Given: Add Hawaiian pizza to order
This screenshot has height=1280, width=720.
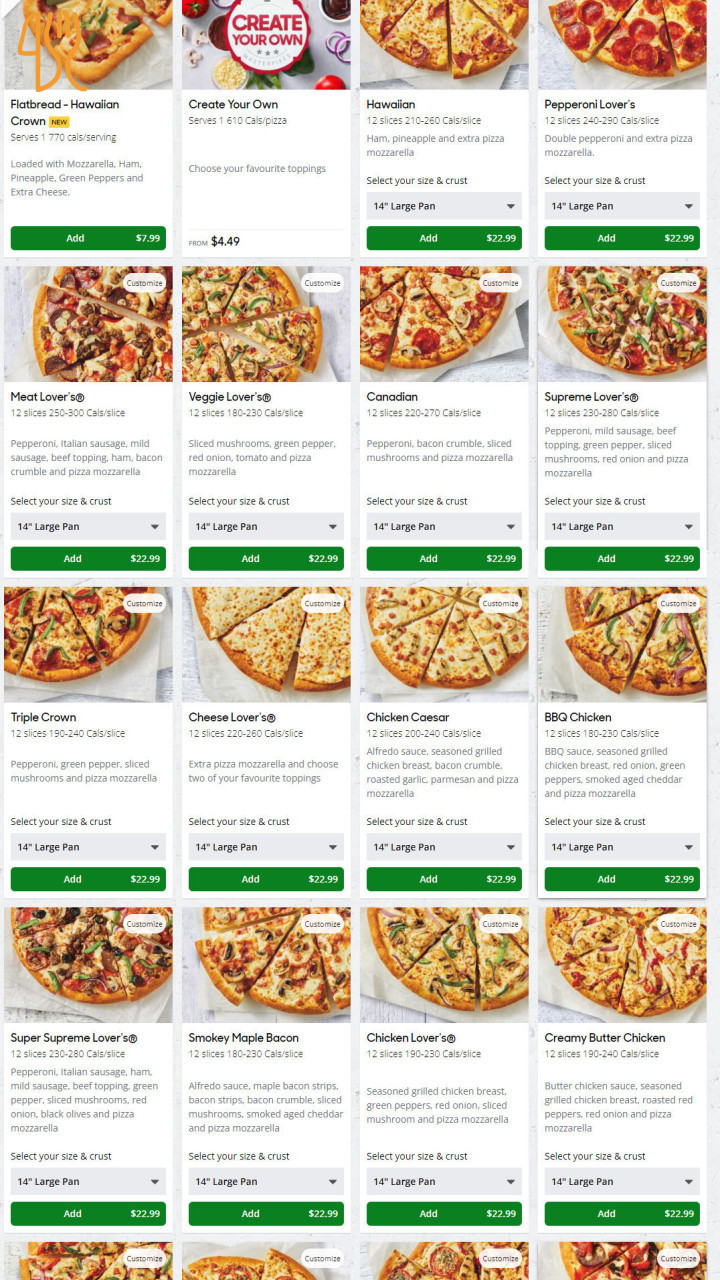Looking at the screenshot, I should tap(444, 238).
